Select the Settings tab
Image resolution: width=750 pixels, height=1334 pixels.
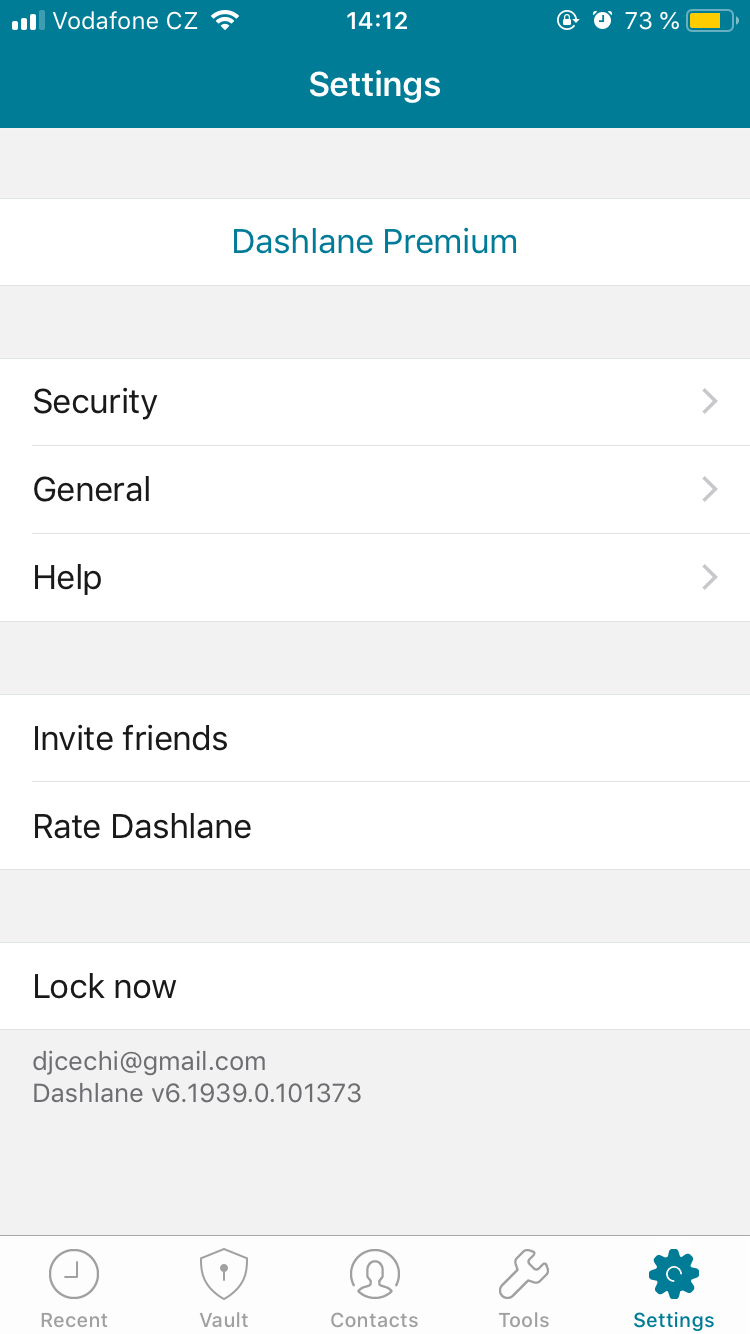coord(674,1288)
